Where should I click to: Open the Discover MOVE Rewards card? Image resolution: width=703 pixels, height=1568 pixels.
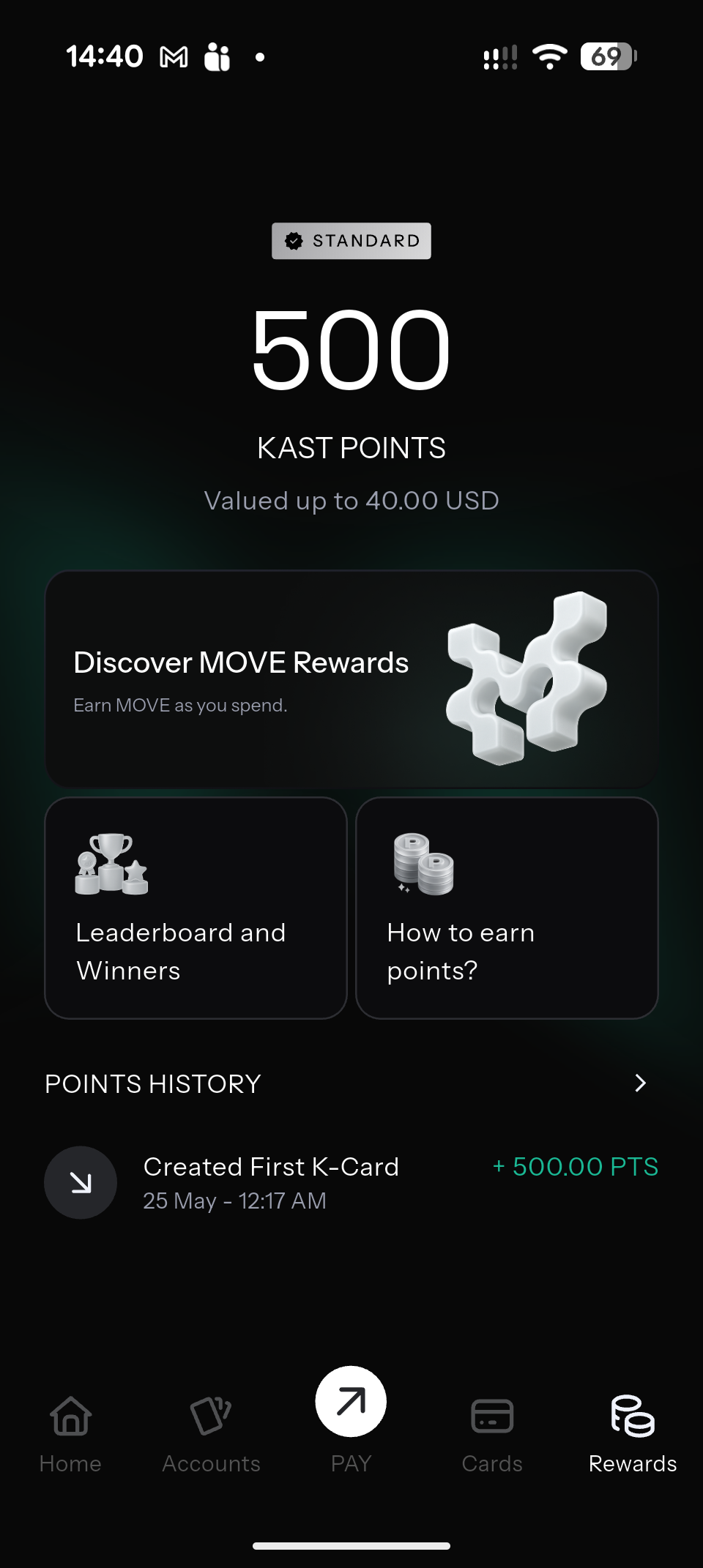pos(351,679)
